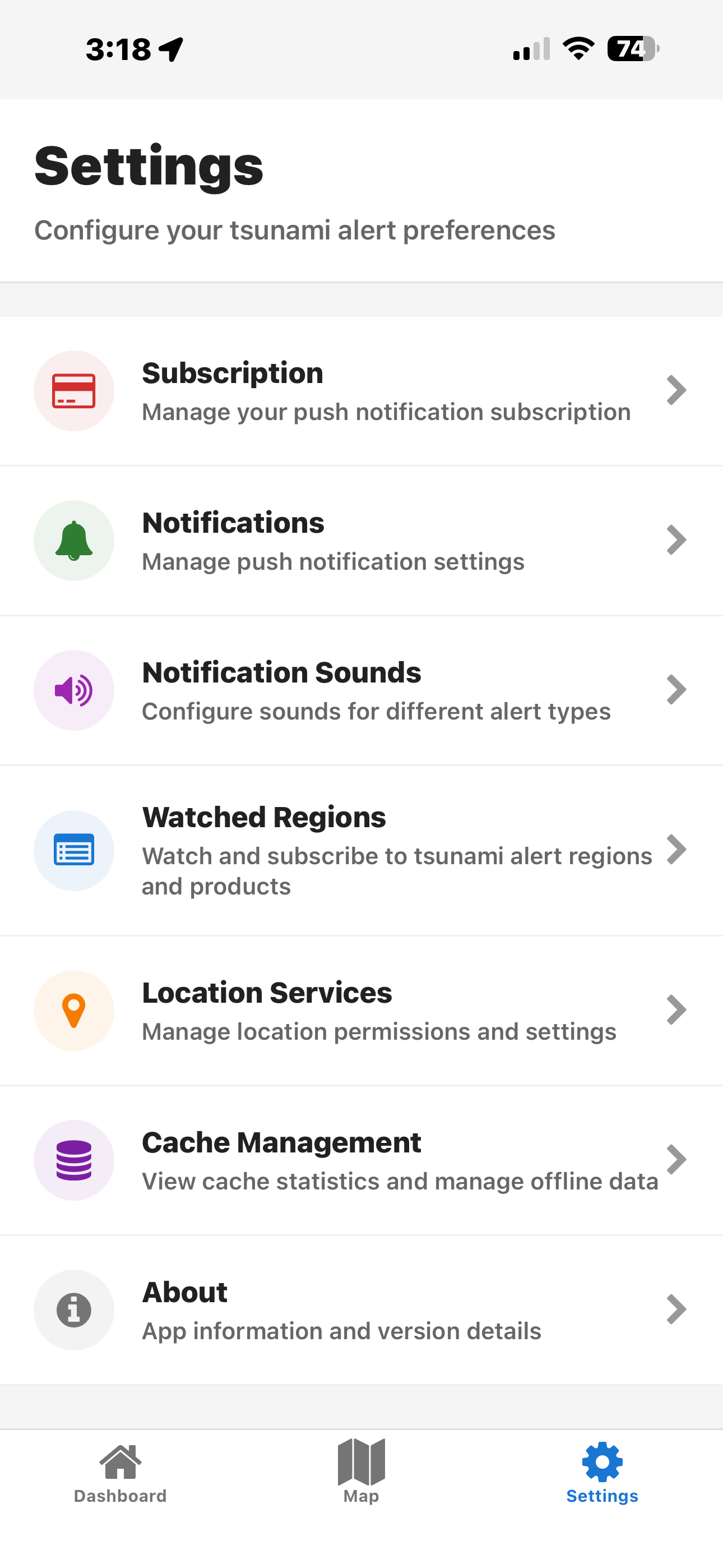The width and height of the screenshot is (723, 1568).
Task: Expand the Subscription row chevron
Action: point(675,390)
